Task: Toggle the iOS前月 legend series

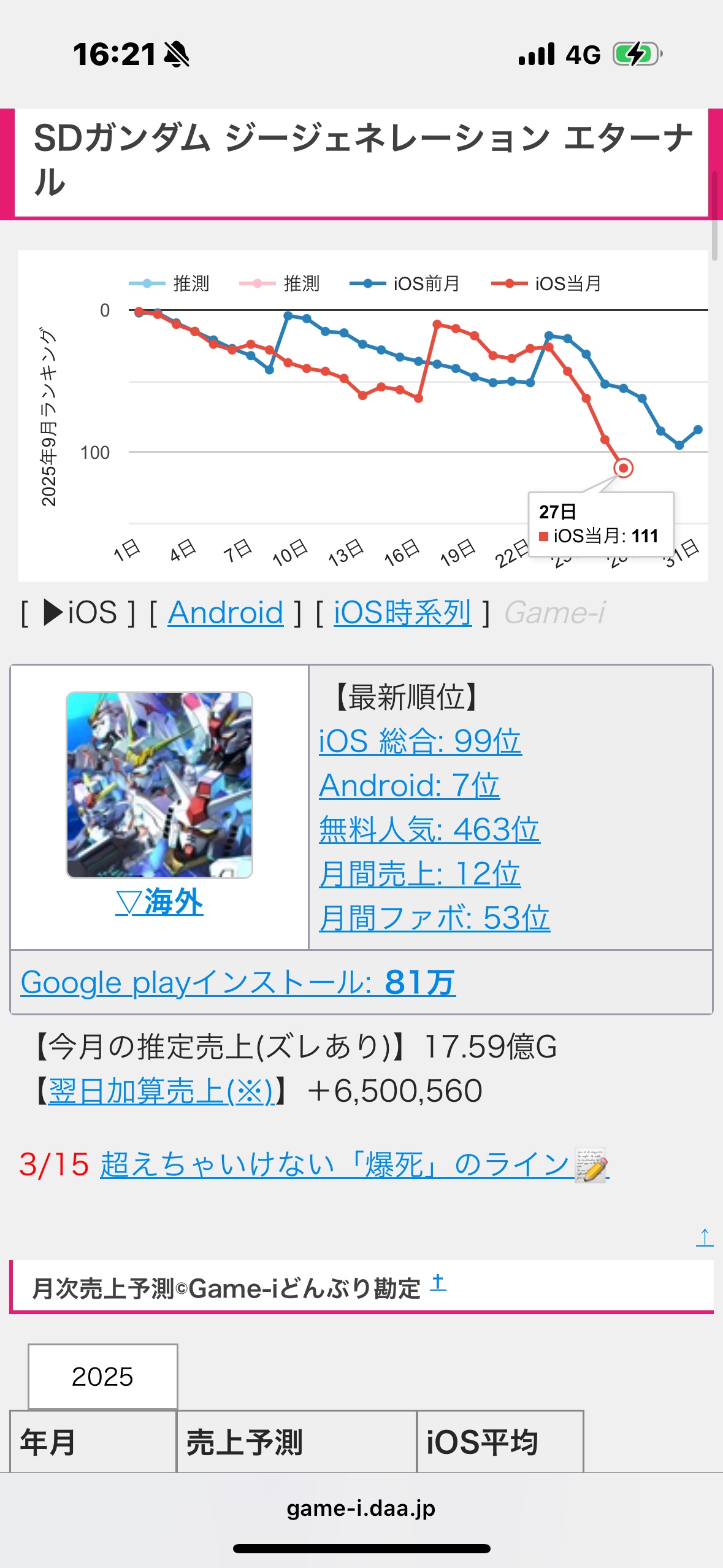Action: [x=405, y=283]
